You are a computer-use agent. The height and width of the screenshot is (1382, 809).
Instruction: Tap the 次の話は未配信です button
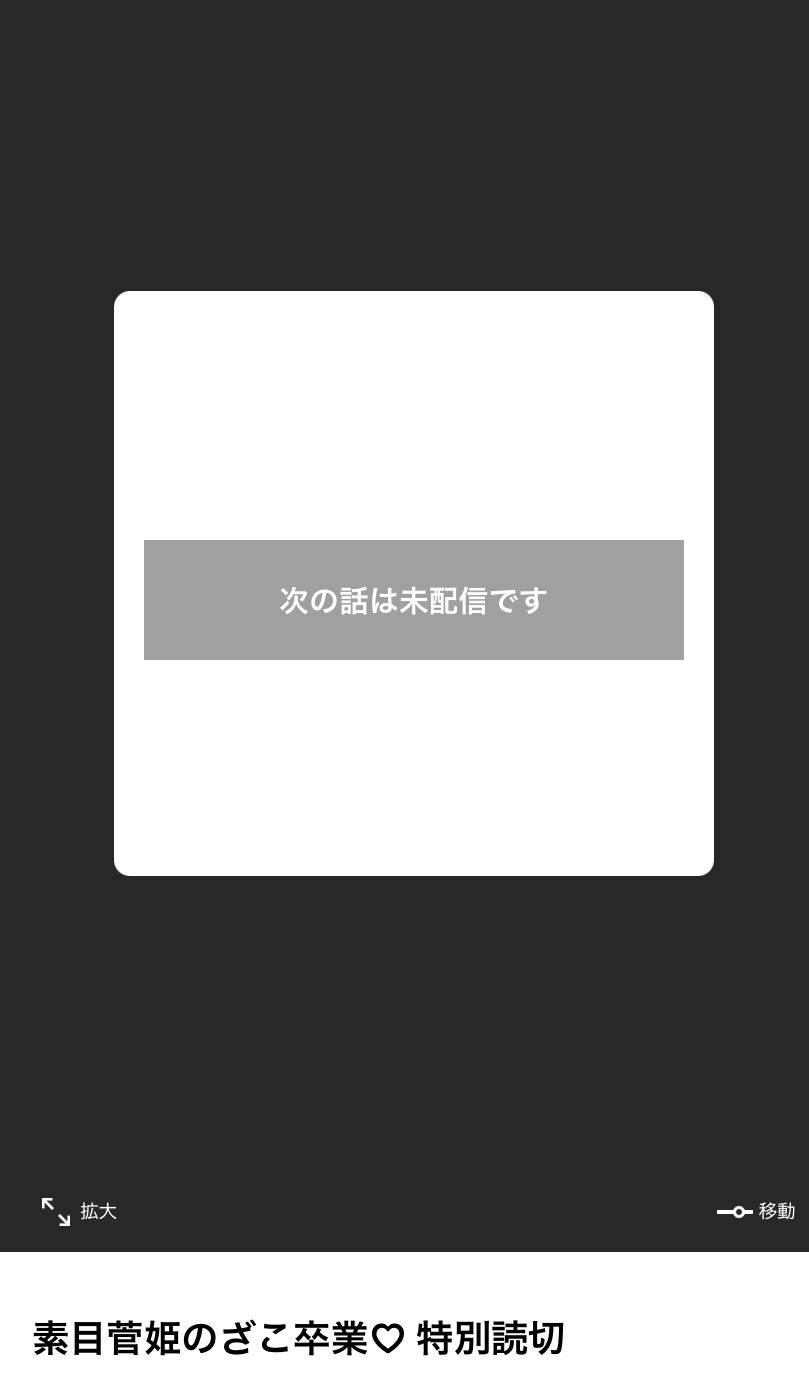click(x=413, y=600)
